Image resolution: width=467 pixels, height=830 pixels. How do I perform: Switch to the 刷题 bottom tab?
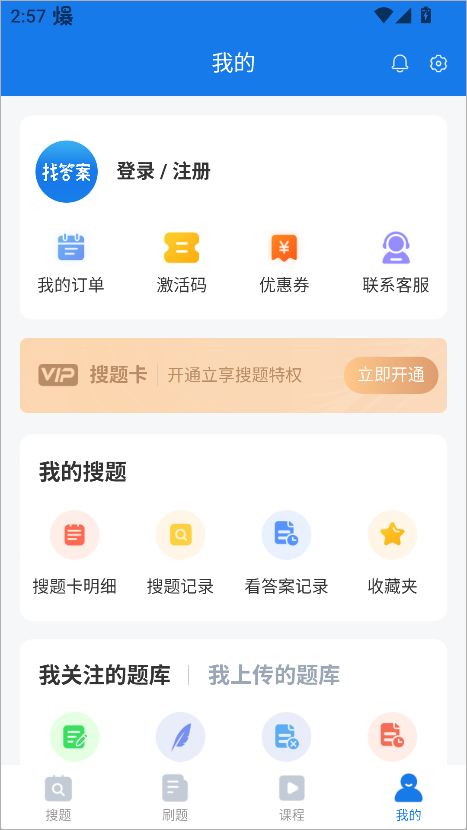[x=175, y=798]
